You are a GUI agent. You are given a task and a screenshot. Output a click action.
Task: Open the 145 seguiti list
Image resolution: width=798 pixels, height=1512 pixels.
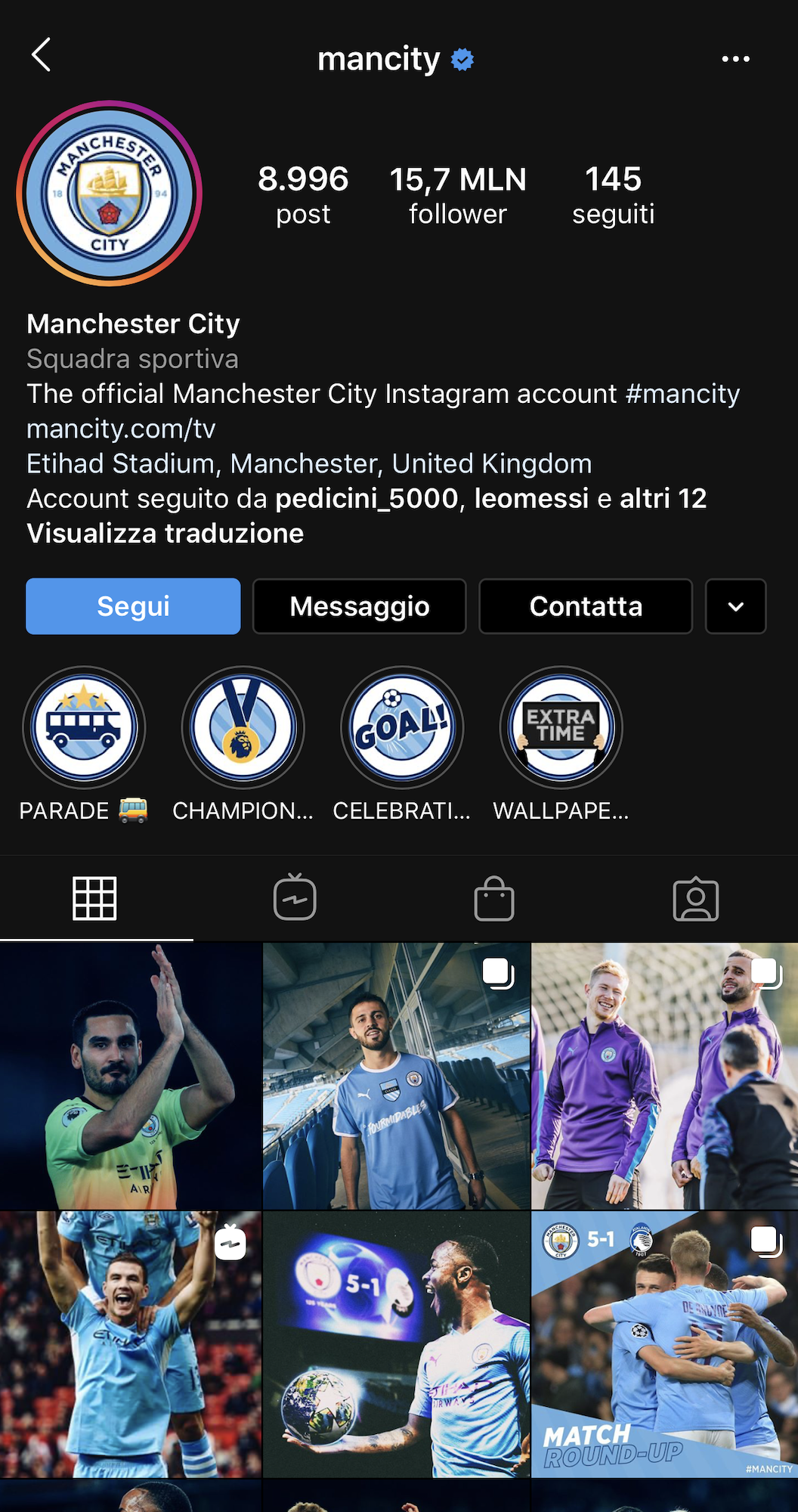pyautogui.click(x=613, y=196)
